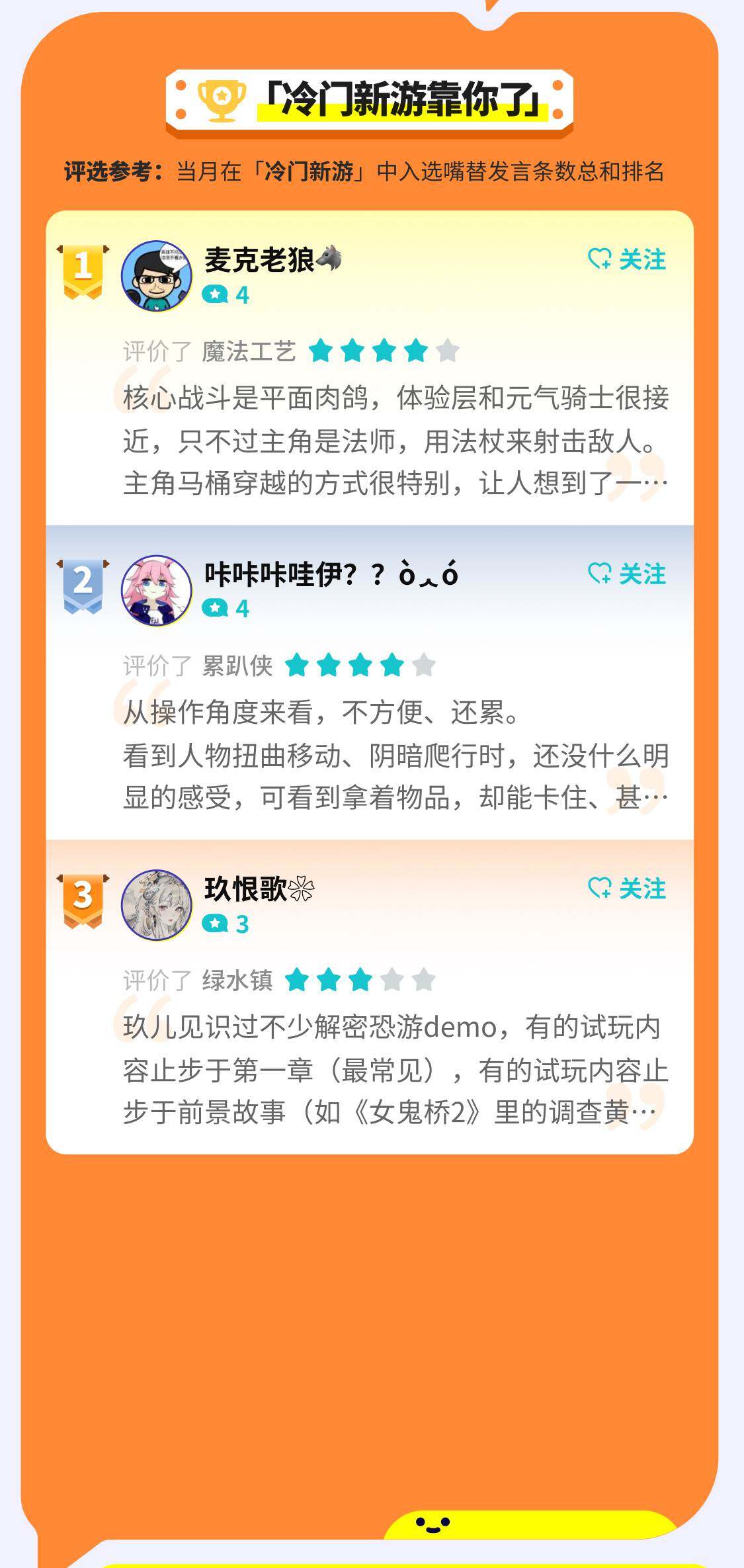Open 玖恨歌's profile avatar

156,904
